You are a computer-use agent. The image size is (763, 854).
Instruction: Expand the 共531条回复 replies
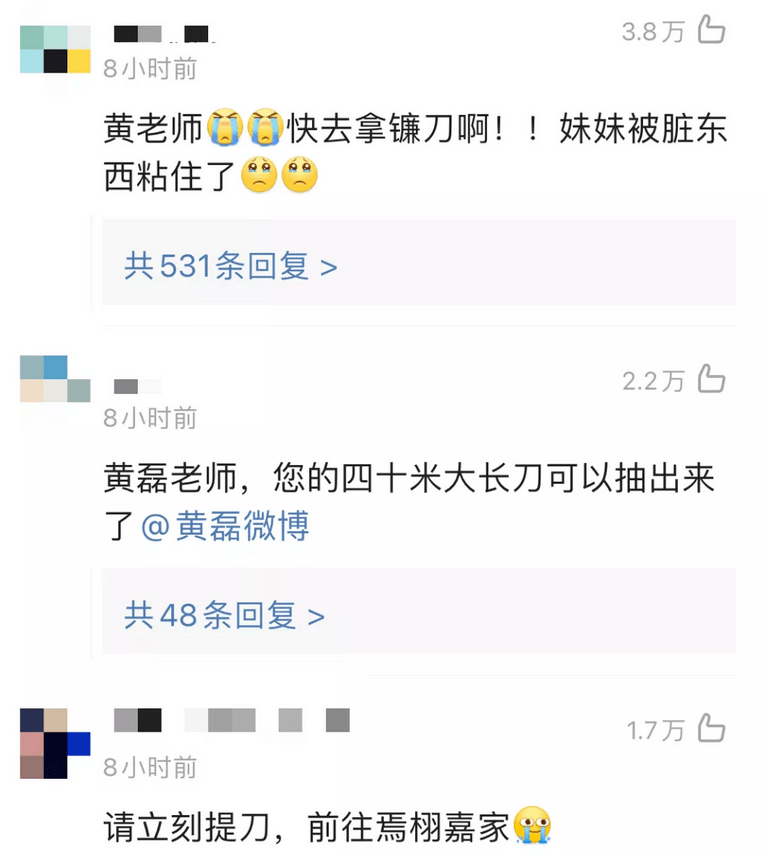coord(230,266)
